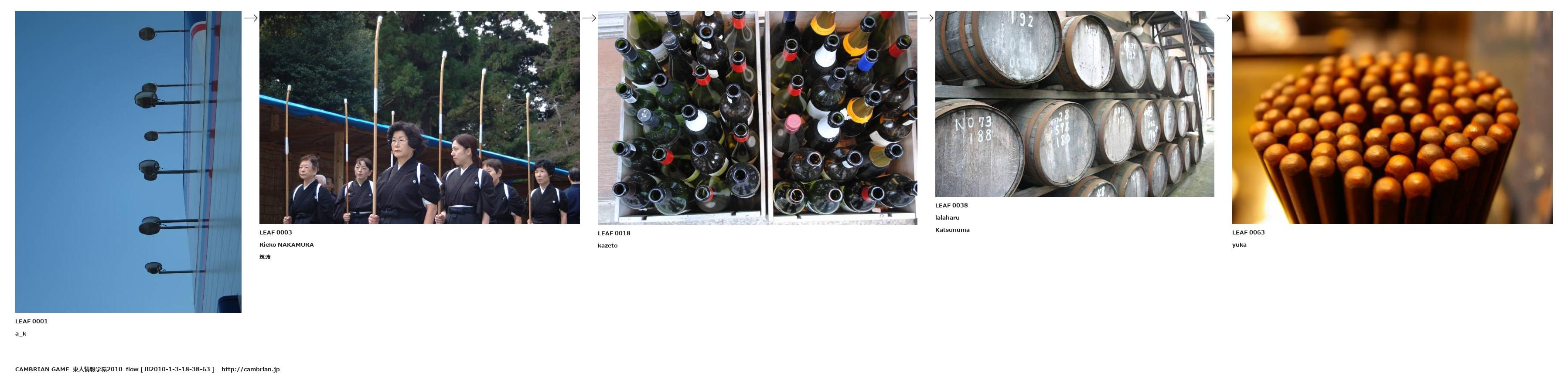View the LEAF 0018 bottles photo by kazeto

click(x=757, y=117)
